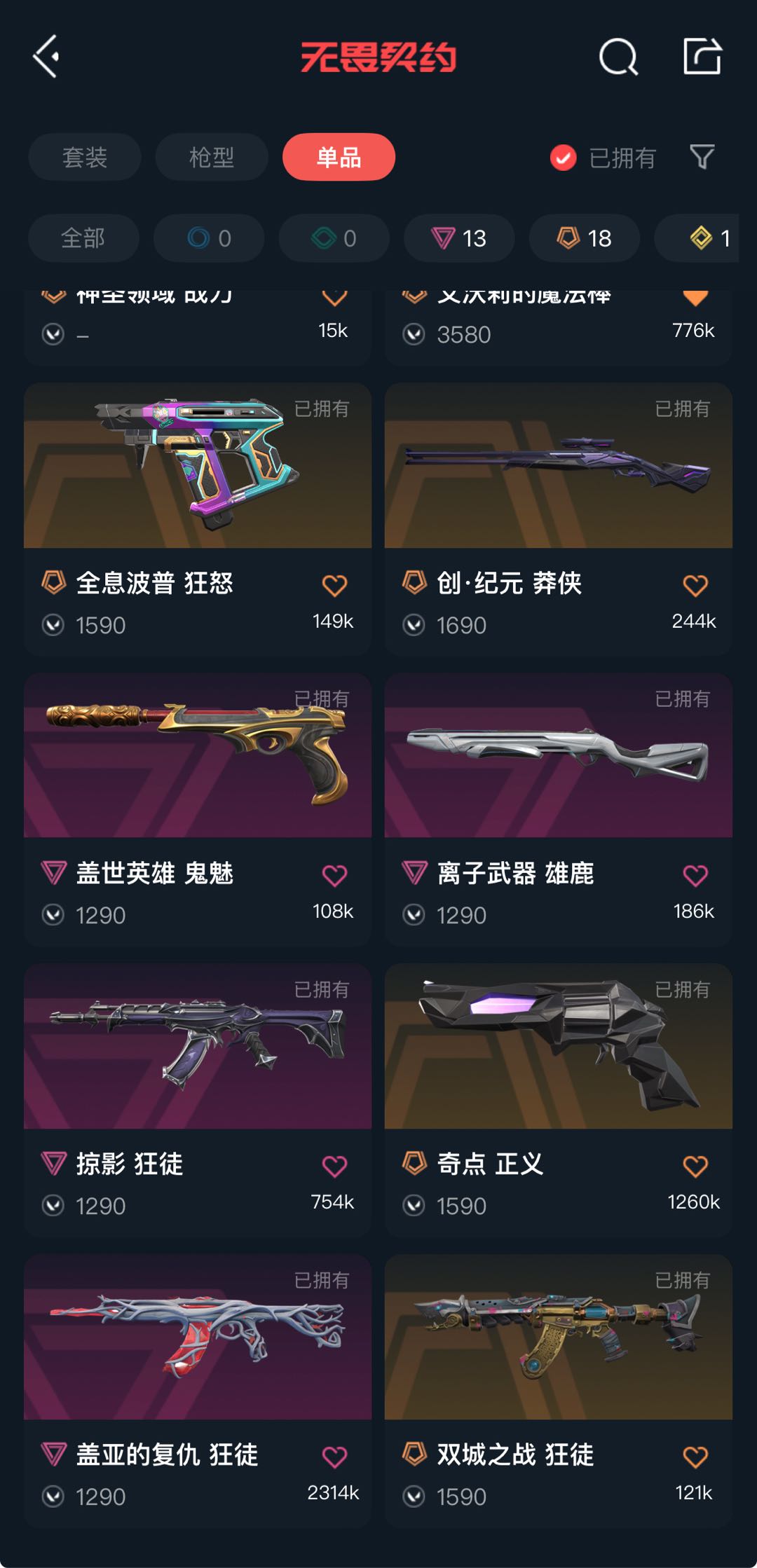Like the 盖世英雄 鬼魅 skin

coord(334,875)
